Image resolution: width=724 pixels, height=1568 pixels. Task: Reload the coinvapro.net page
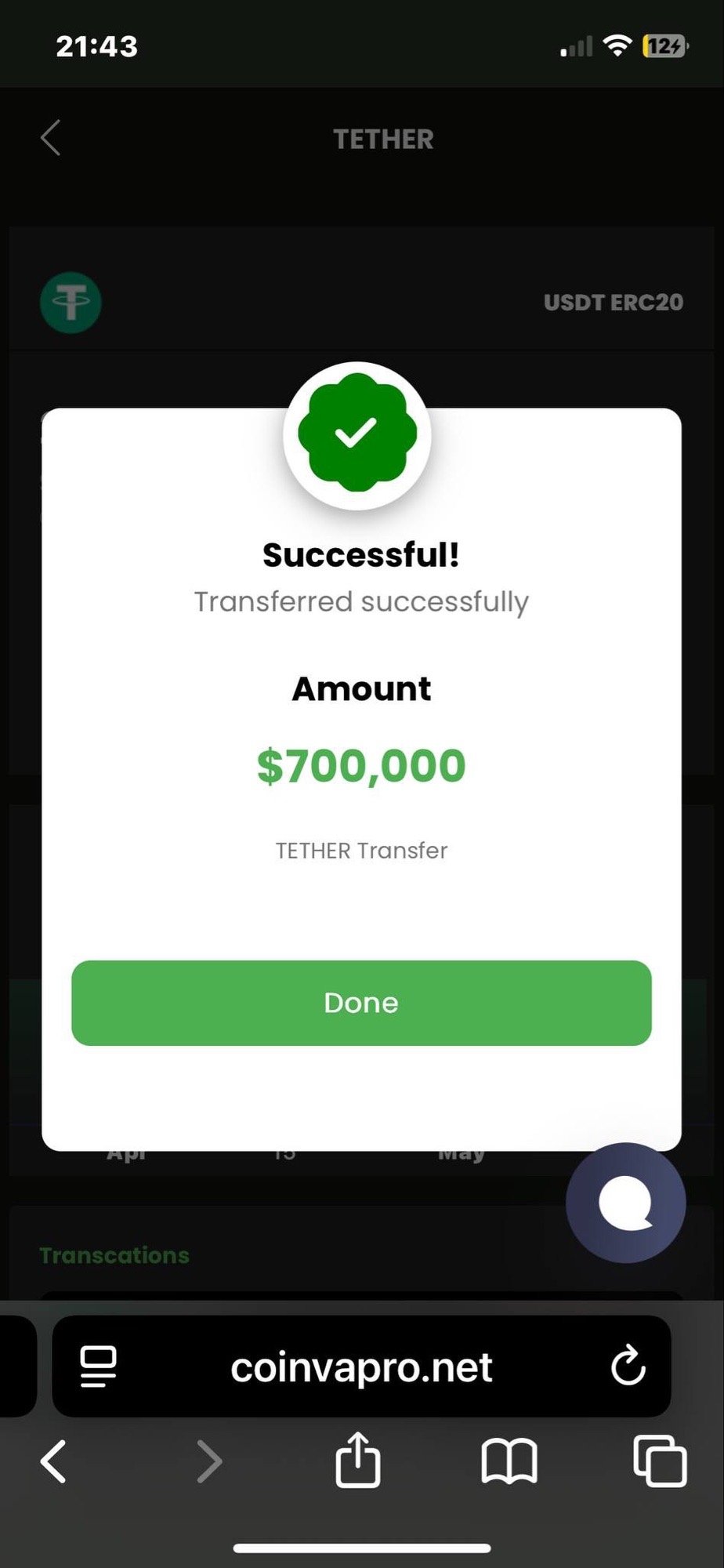628,1367
